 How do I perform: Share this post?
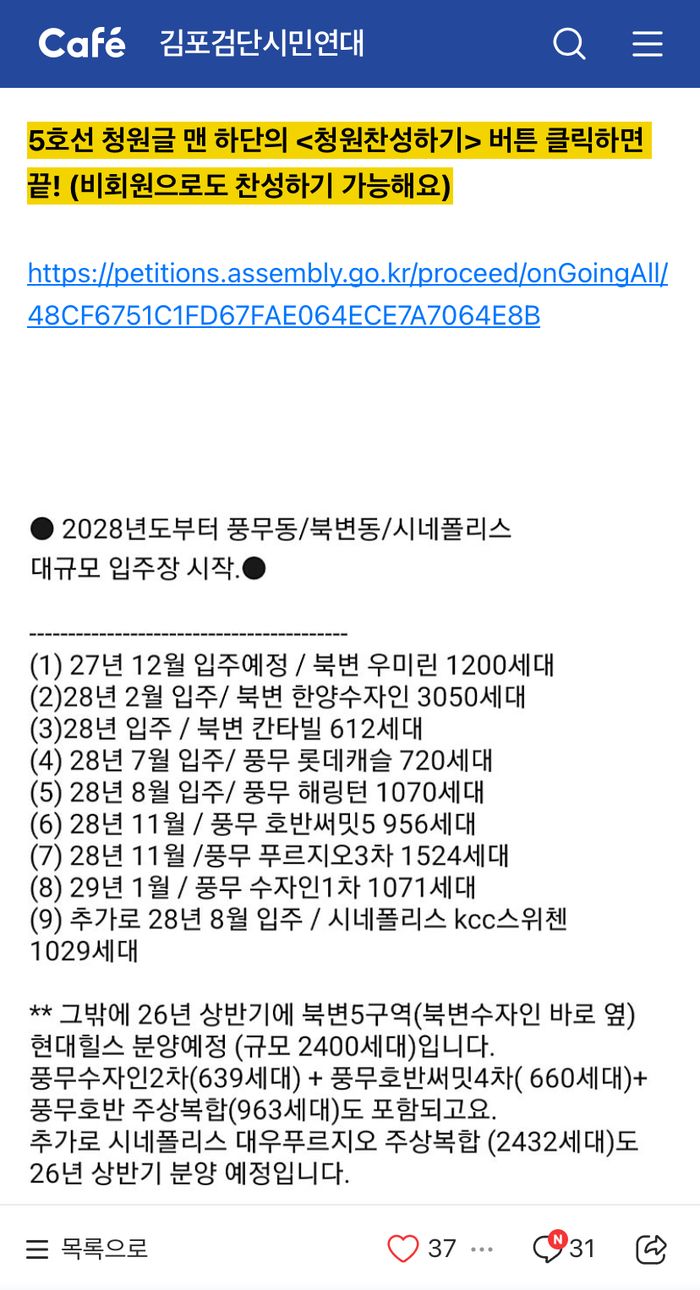click(651, 1248)
